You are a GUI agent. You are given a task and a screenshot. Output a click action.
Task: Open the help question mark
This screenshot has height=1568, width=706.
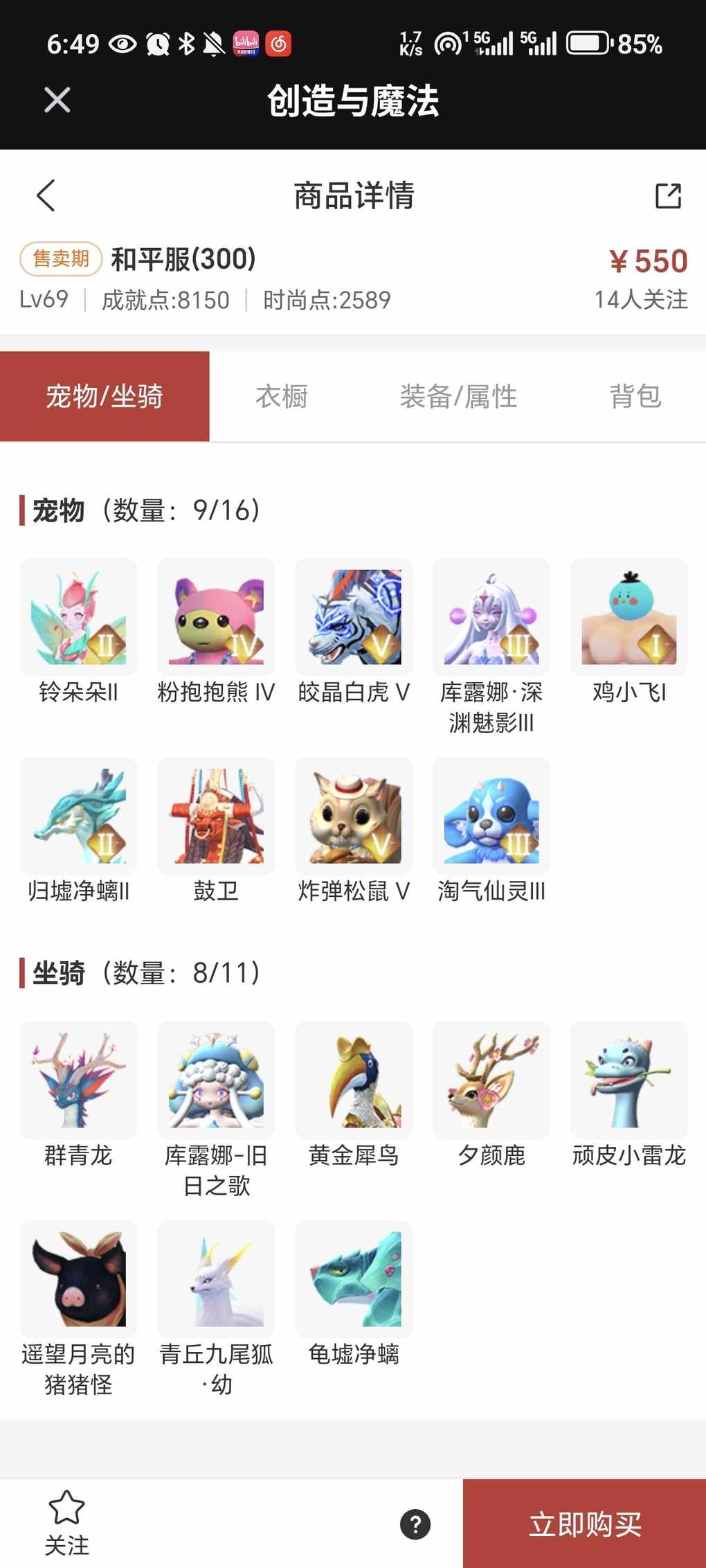(415, 1524)
